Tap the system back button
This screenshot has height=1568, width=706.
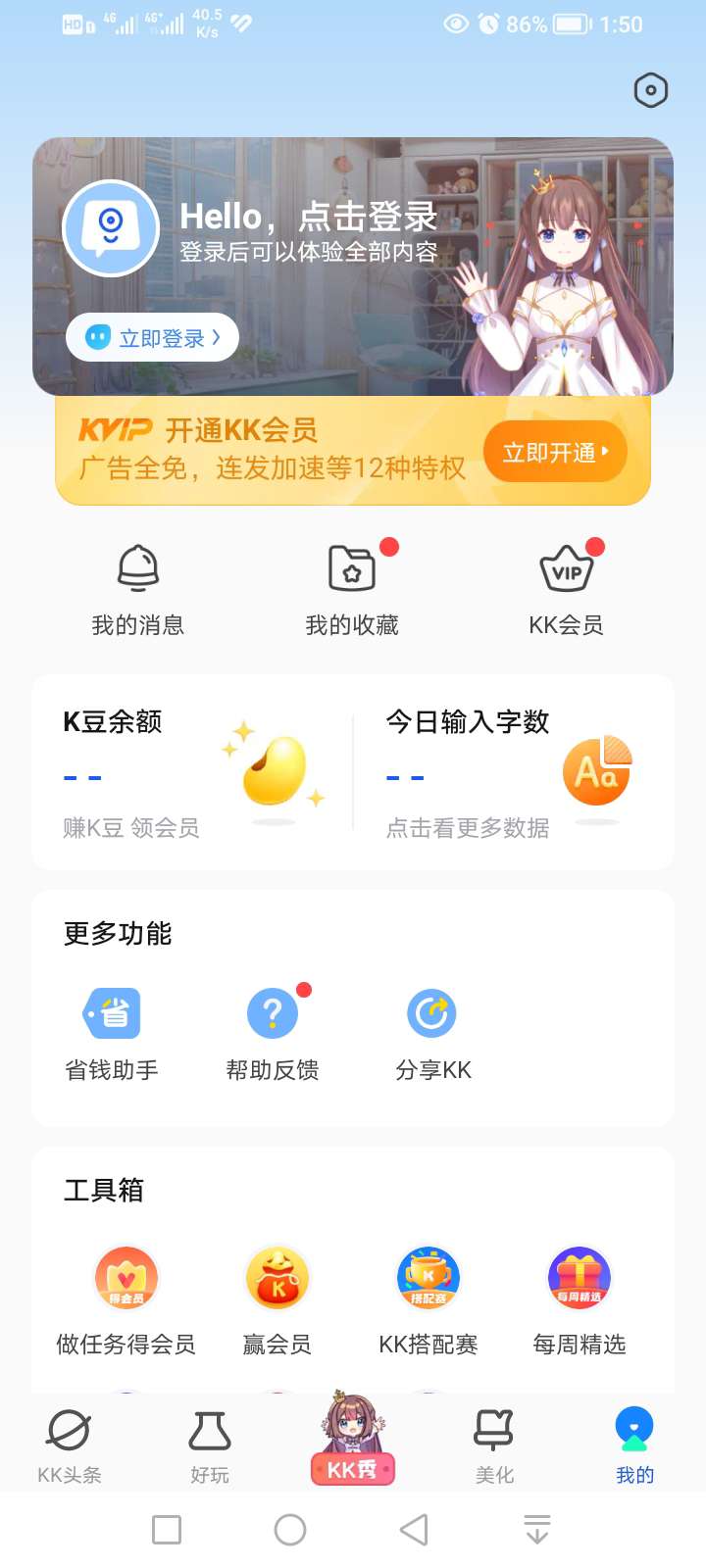[414, 1530]
